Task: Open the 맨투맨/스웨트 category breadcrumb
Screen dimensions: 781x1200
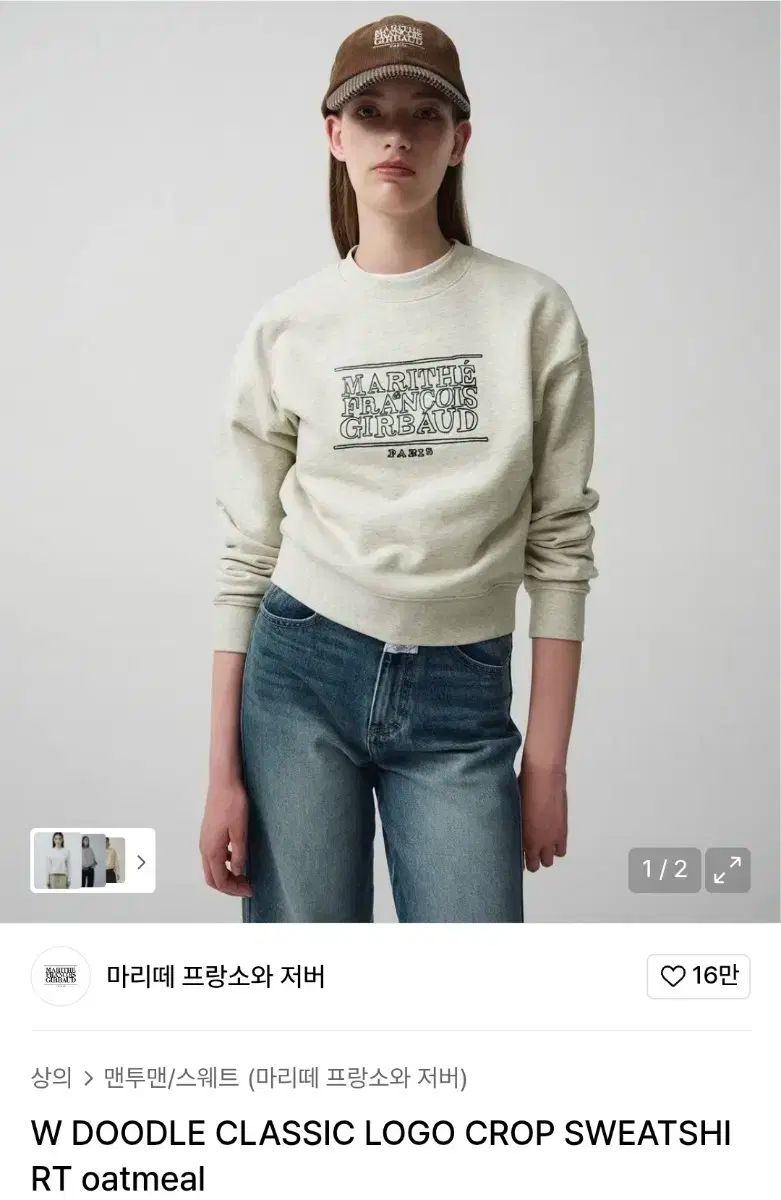Action: pyautogui.click(x=172, y=1078)
